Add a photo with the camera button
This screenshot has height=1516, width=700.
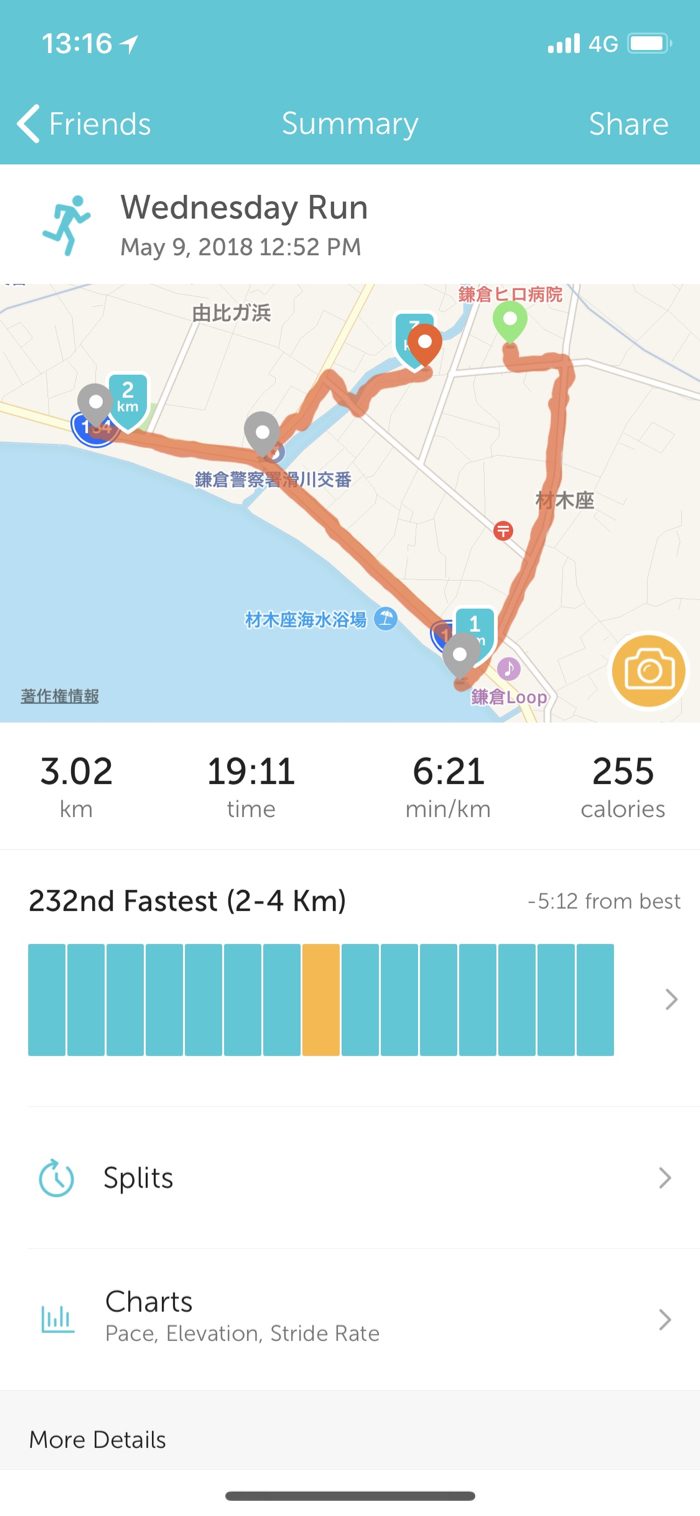coord(649,670)
